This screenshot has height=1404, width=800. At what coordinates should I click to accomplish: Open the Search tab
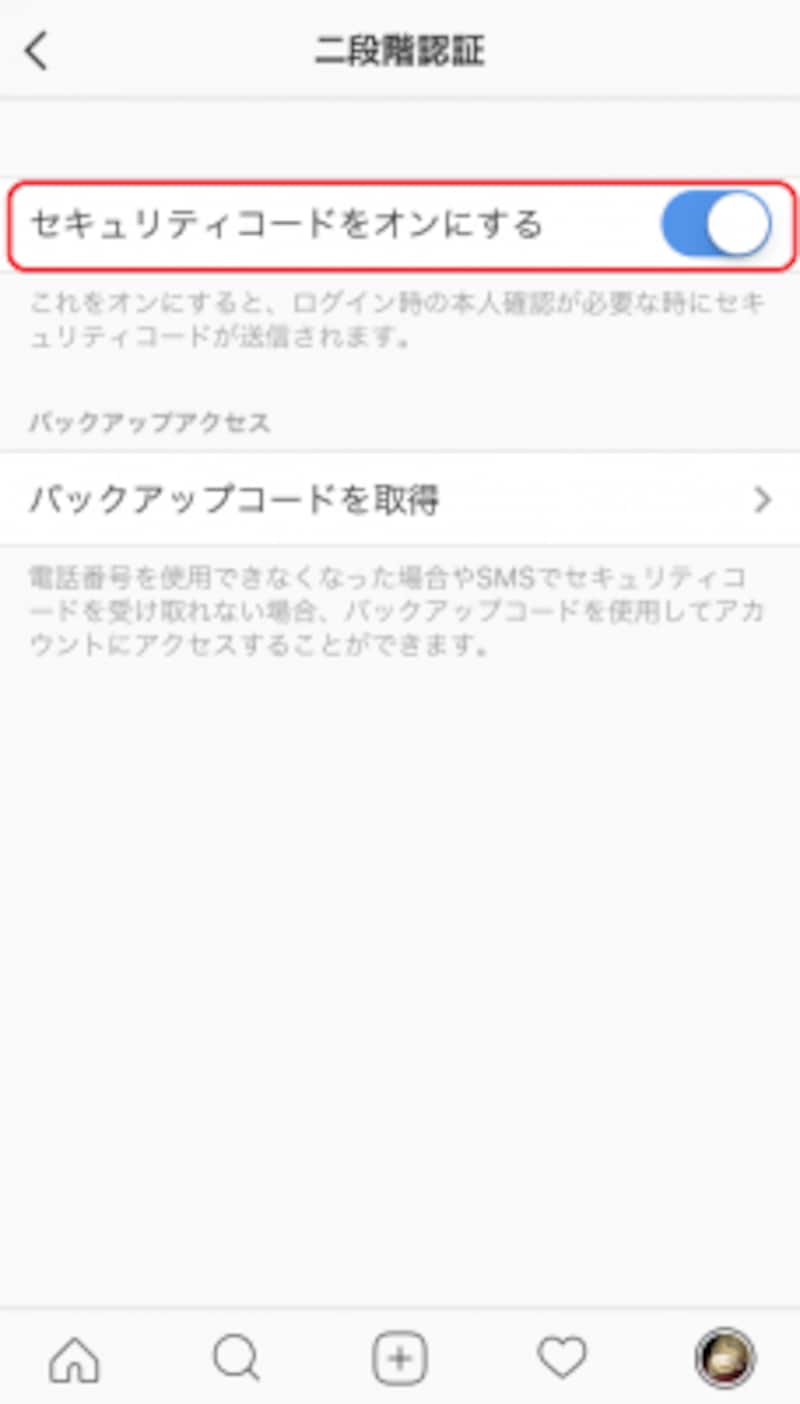237,1359
